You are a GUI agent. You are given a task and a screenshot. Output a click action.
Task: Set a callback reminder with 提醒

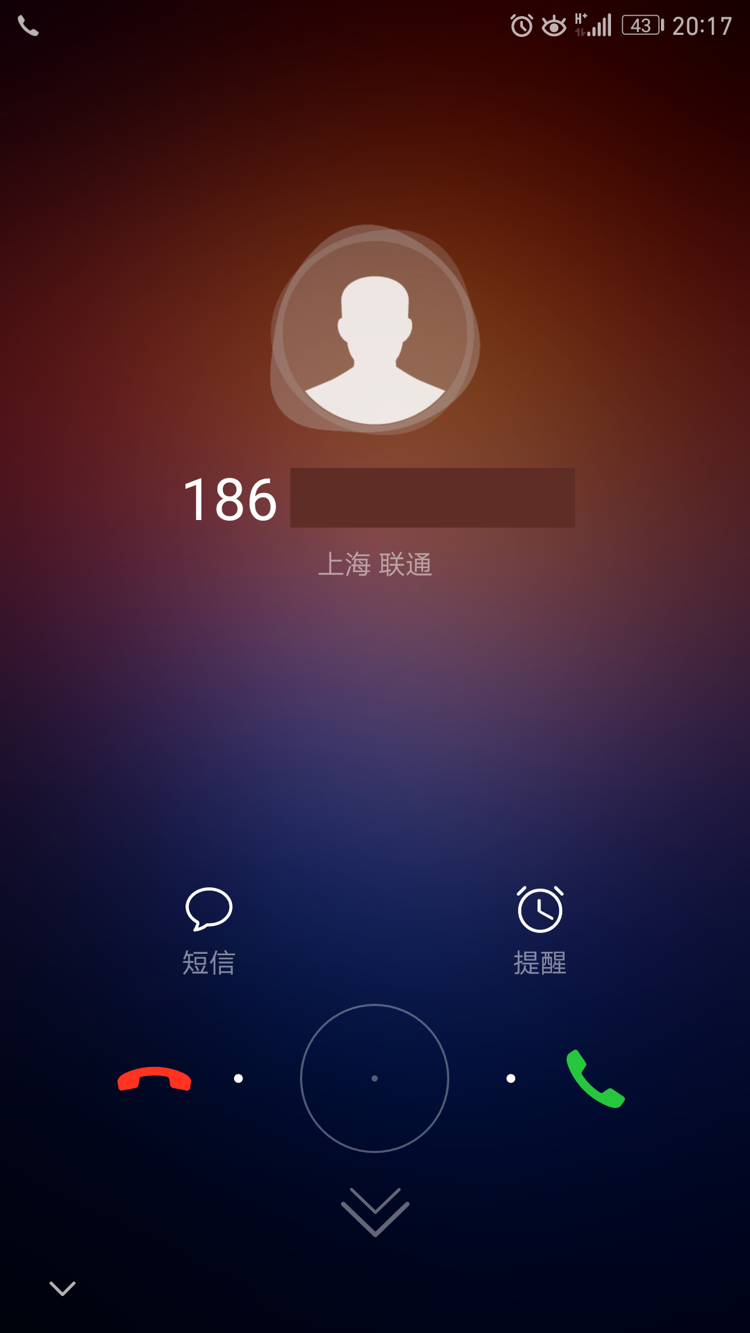point(540,930)
